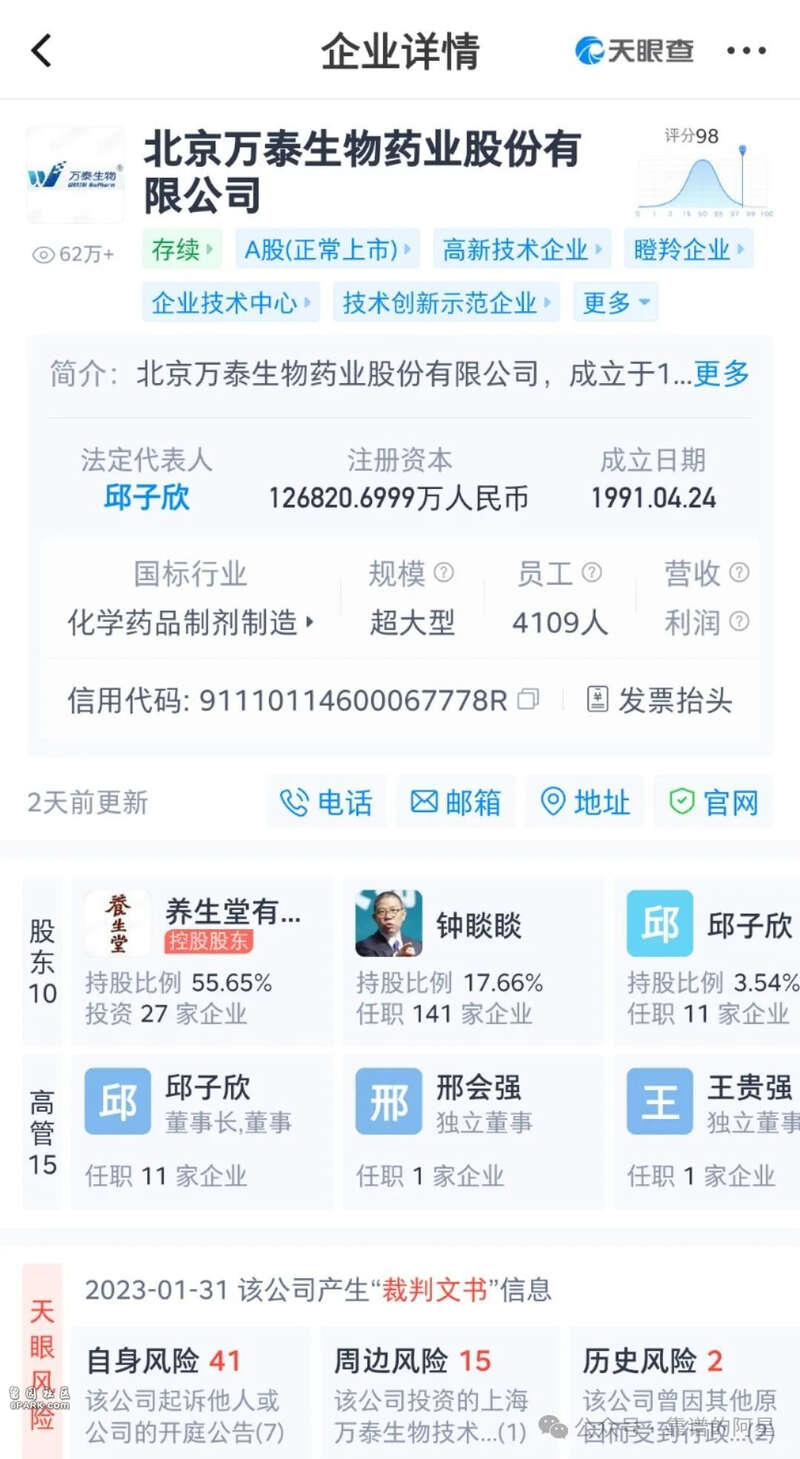
Task: Open the three-dot overflow menu
Action: click(x=746, y=51)
